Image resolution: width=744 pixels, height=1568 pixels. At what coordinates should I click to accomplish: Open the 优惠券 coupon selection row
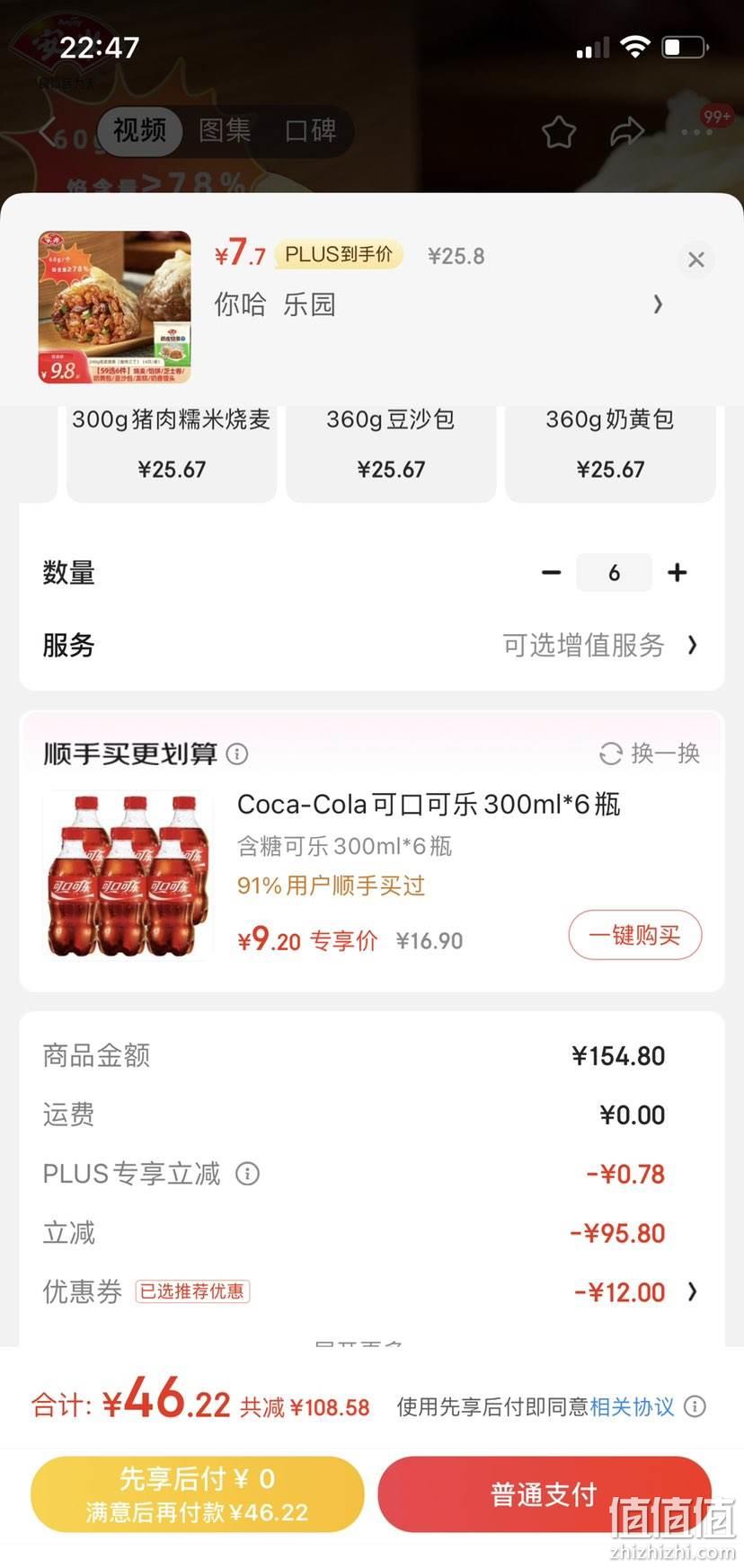click(x=372, y=1291)
